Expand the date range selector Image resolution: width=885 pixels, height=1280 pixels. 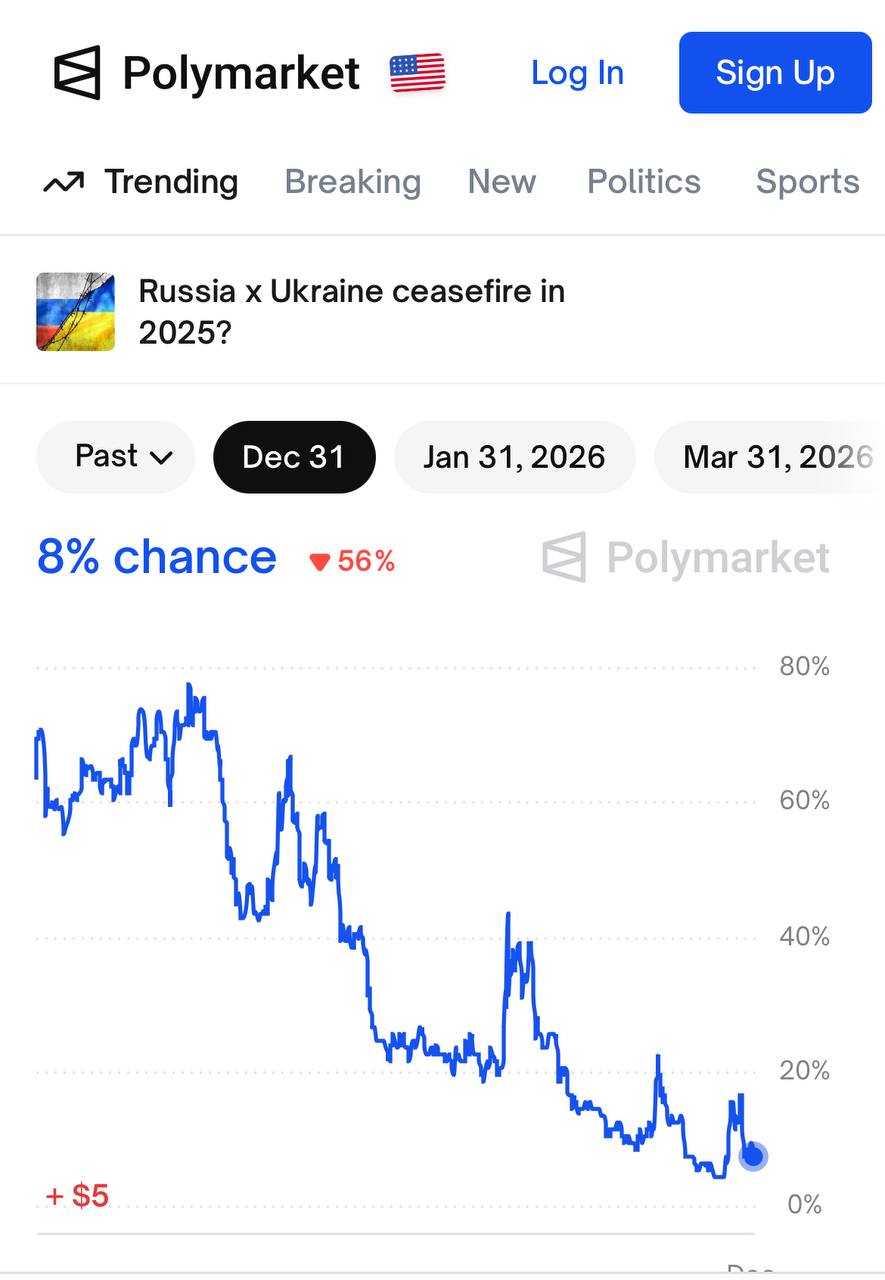(x=115, y=456)
